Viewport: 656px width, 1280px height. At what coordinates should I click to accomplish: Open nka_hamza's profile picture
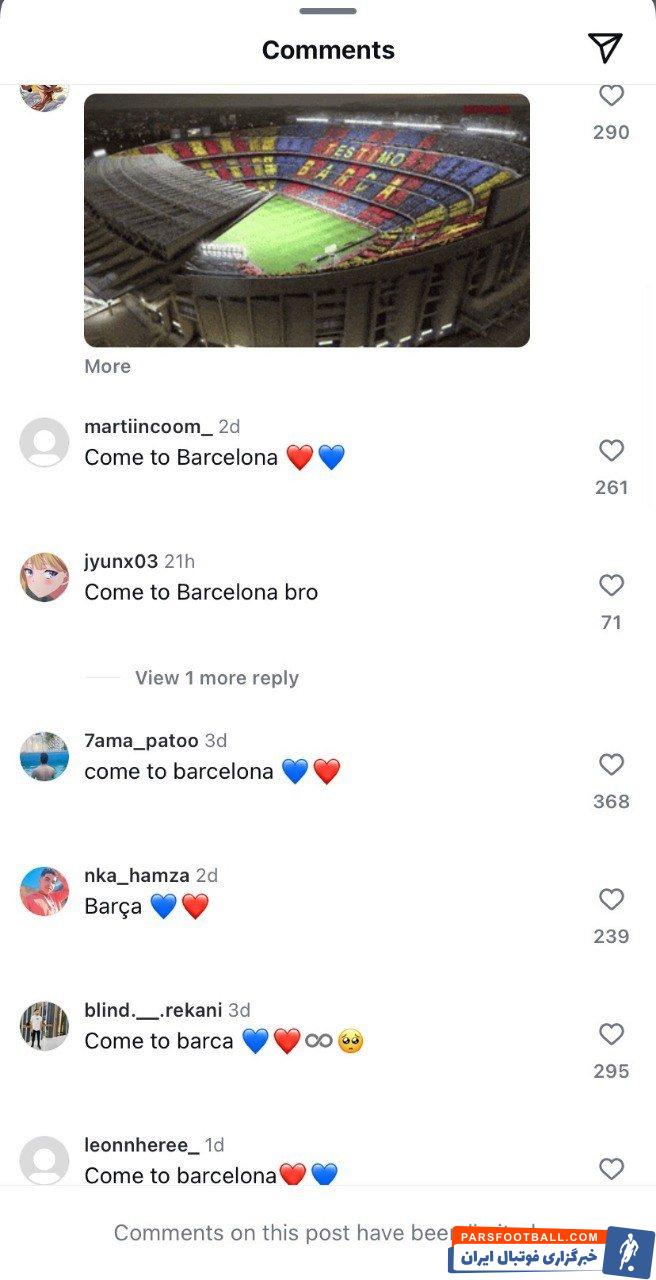[x=44, y=891]
